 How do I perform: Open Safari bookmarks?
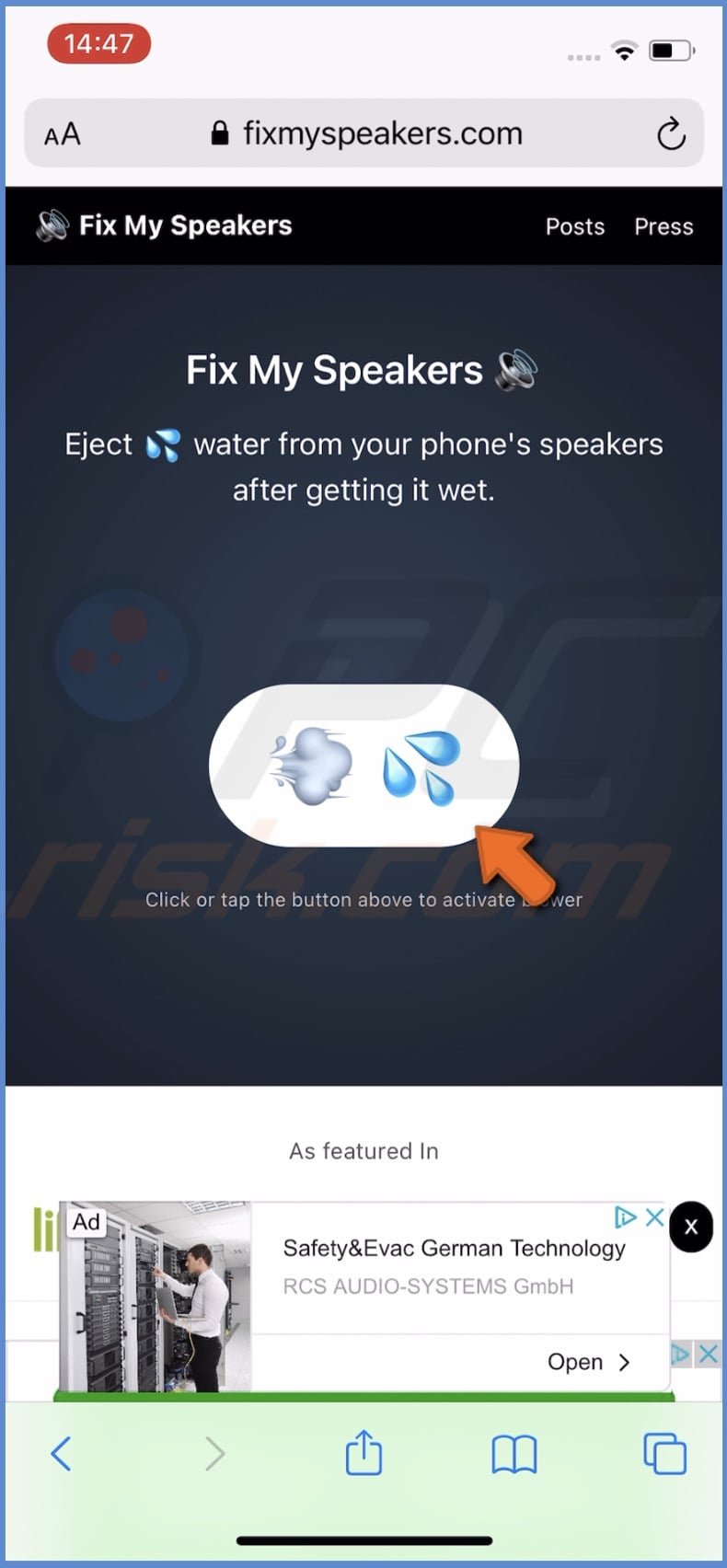tap(514, 1454)
